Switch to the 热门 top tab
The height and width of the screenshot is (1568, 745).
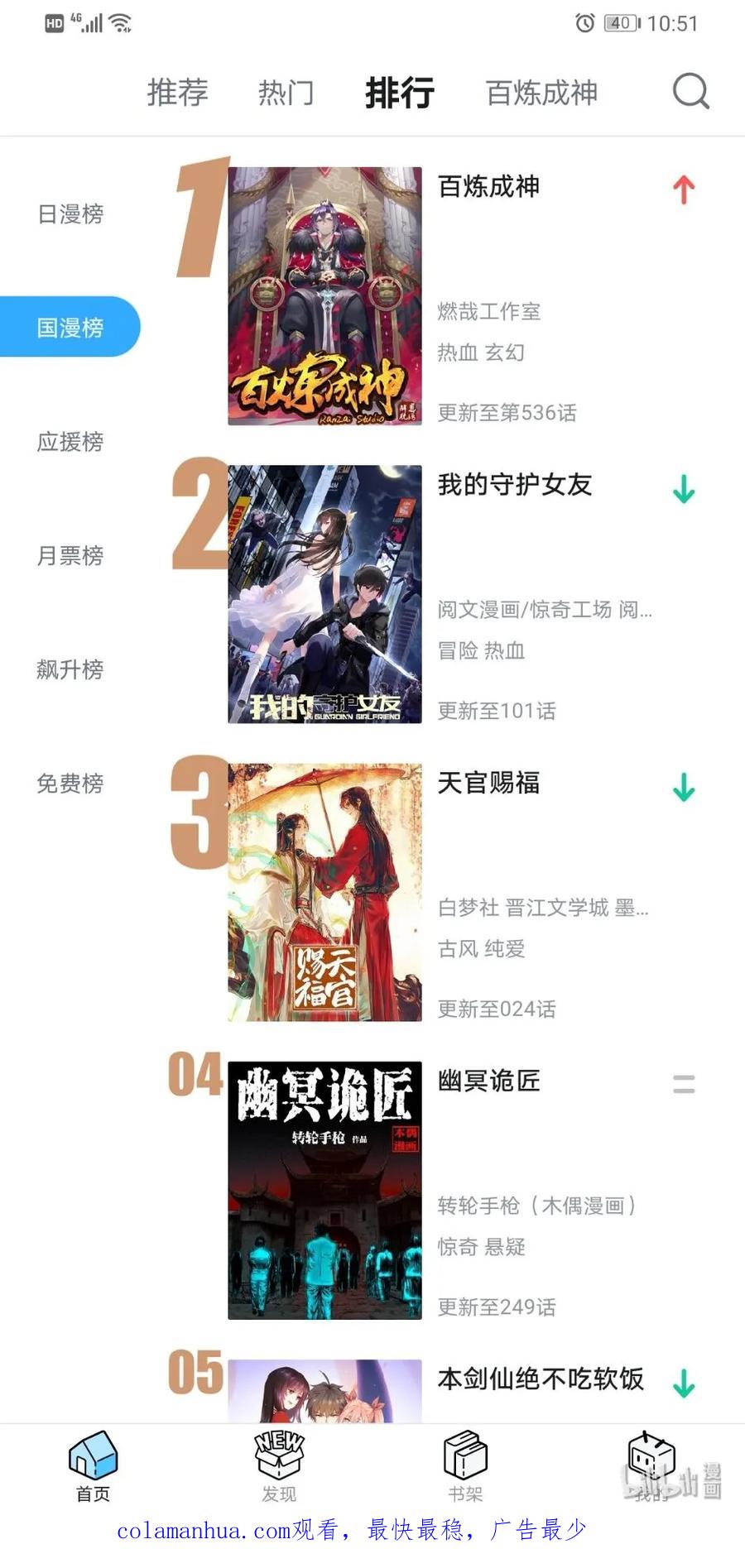pyautogui.click(x=286, y=92)
